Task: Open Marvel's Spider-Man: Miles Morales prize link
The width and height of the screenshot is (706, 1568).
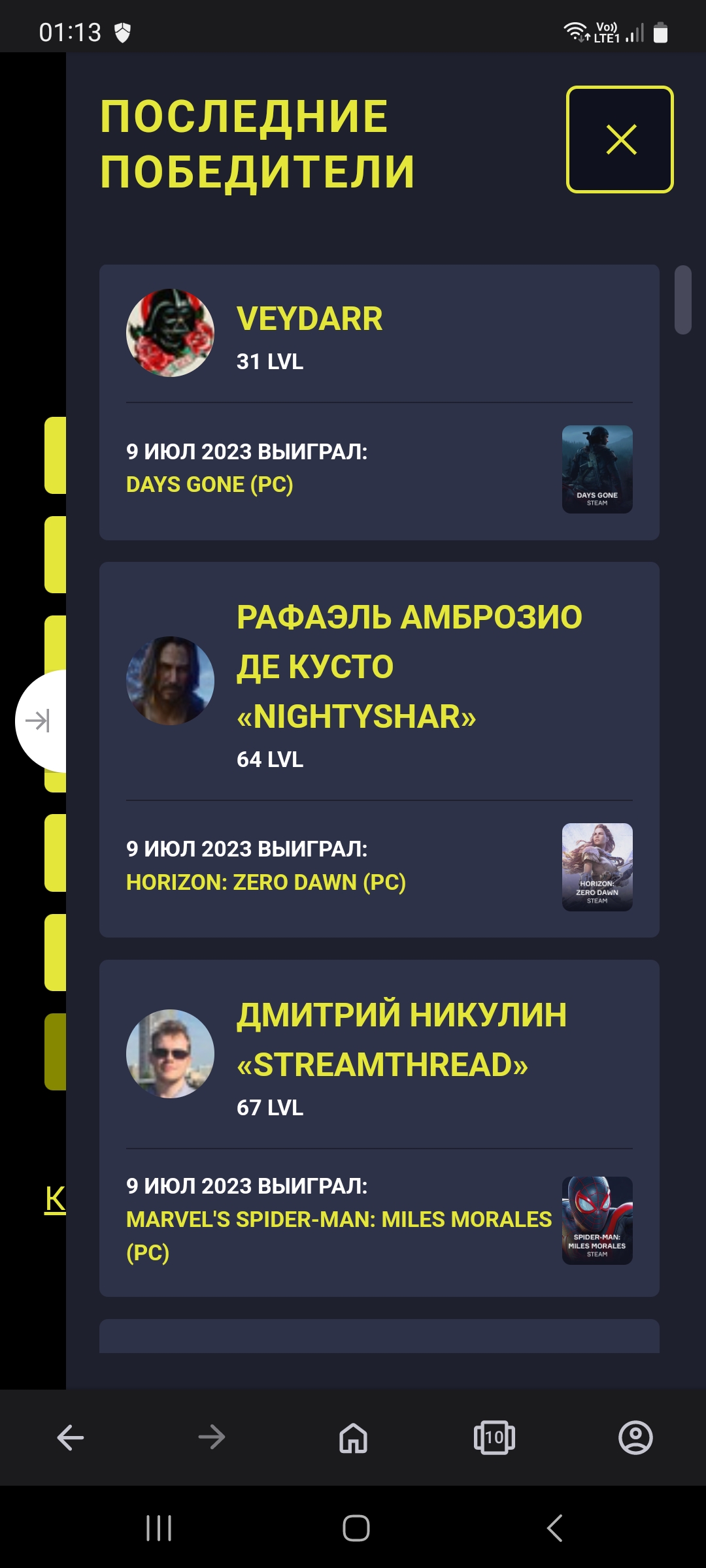Action: click(x=339, y=1235)
